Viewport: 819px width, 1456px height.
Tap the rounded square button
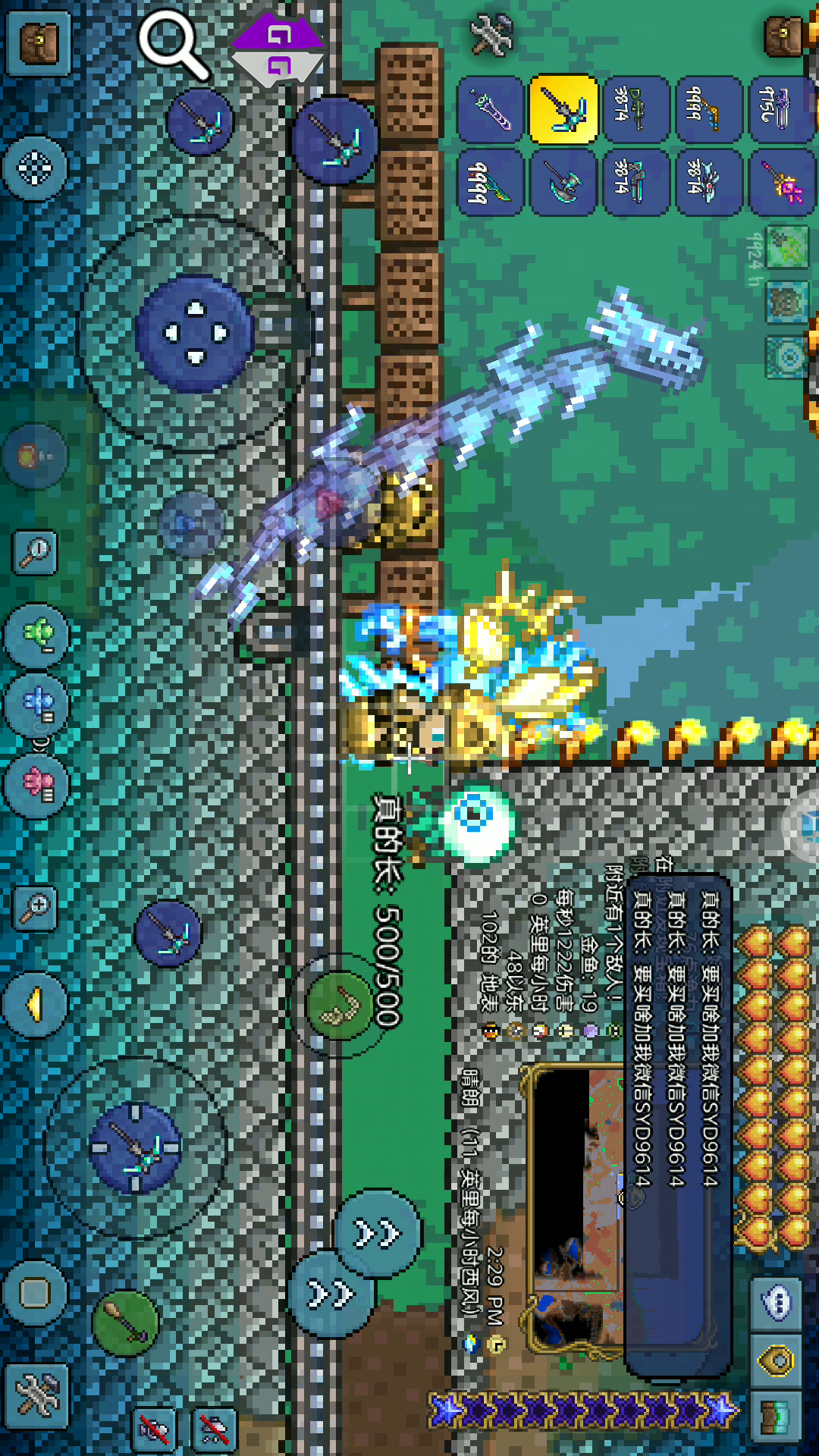35,1293
